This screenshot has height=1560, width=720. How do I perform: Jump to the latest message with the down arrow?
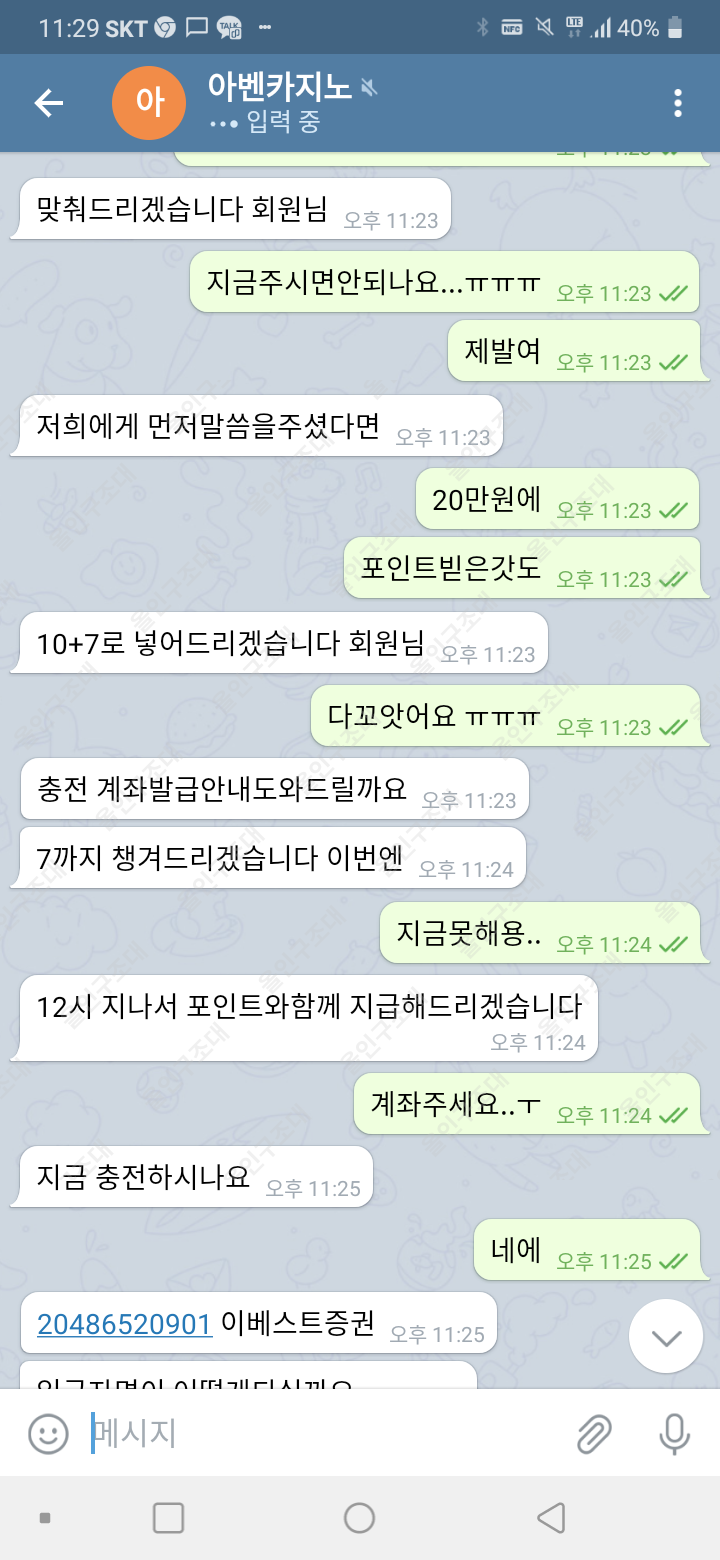coord(666,1336)
